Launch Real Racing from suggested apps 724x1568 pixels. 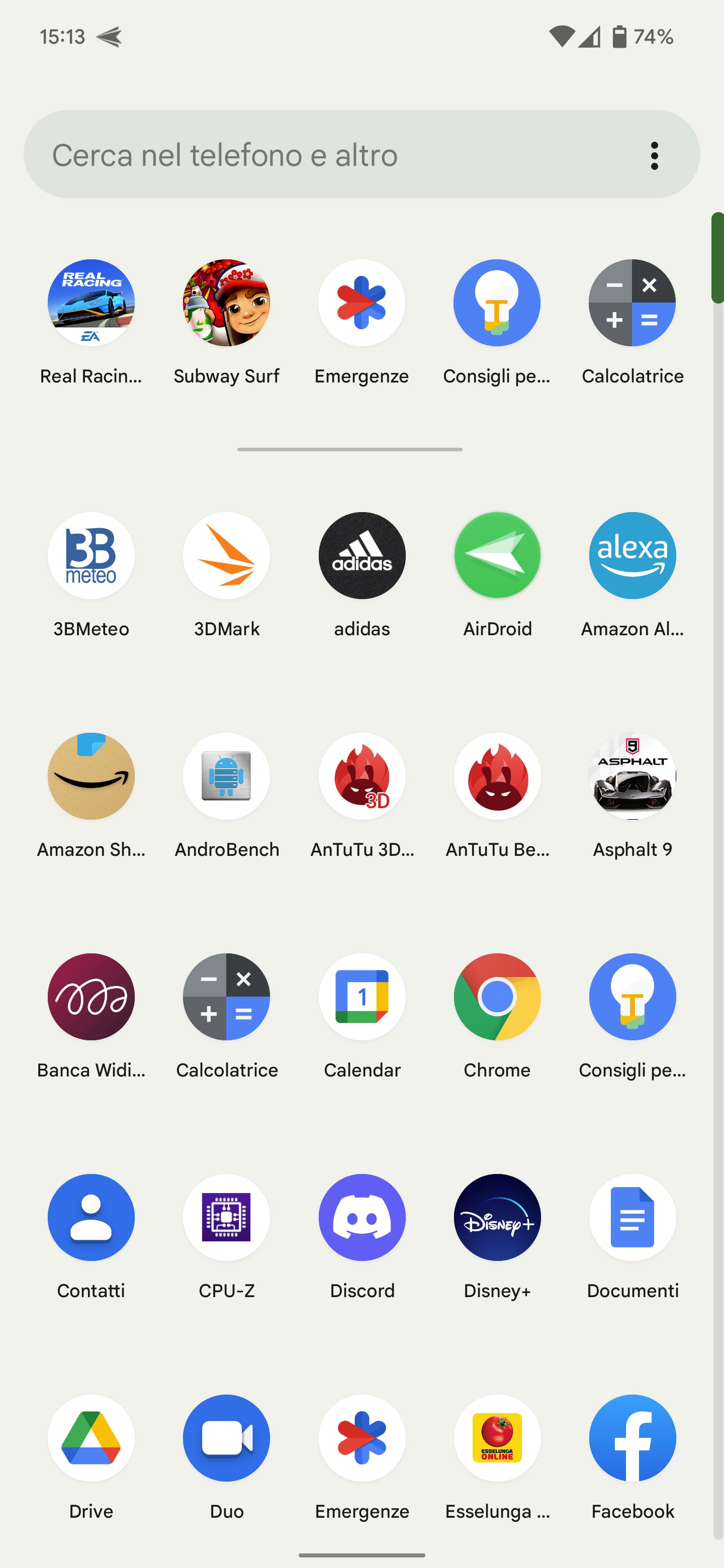(92, 303)
